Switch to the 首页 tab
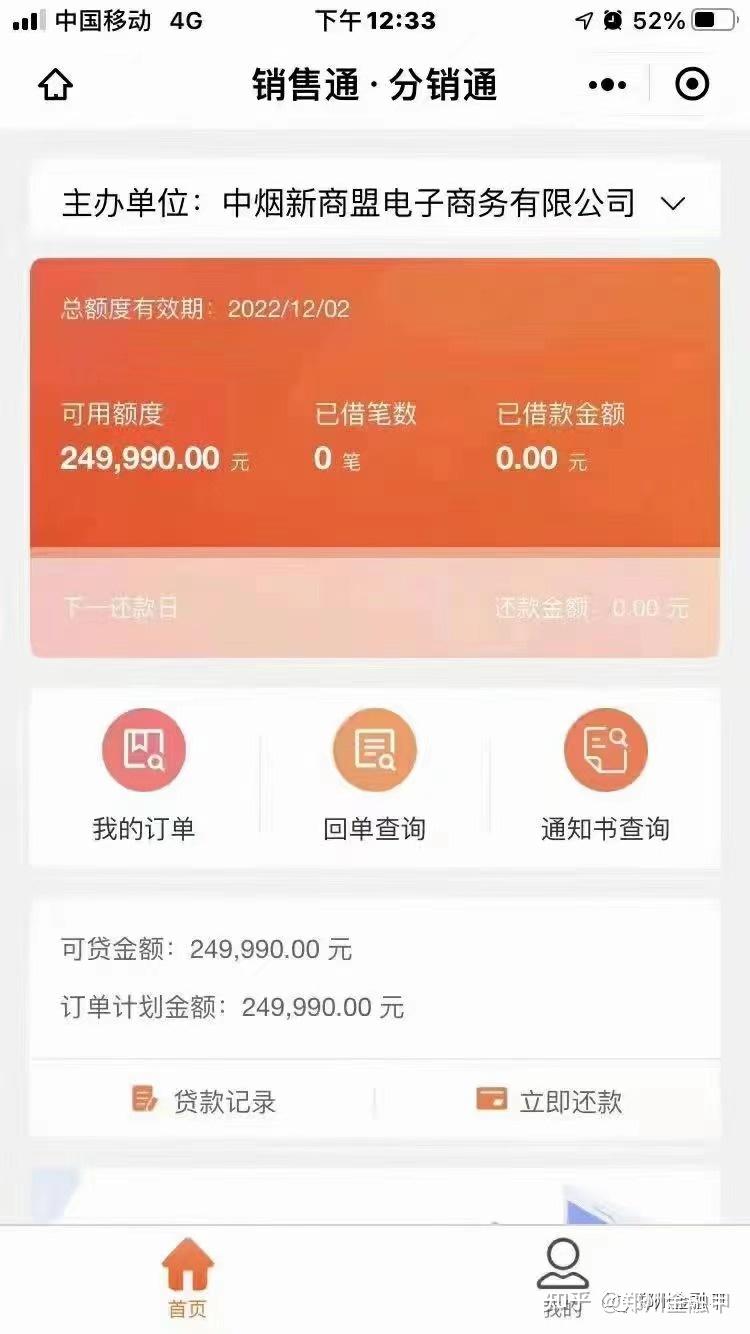 [187, 1279]
